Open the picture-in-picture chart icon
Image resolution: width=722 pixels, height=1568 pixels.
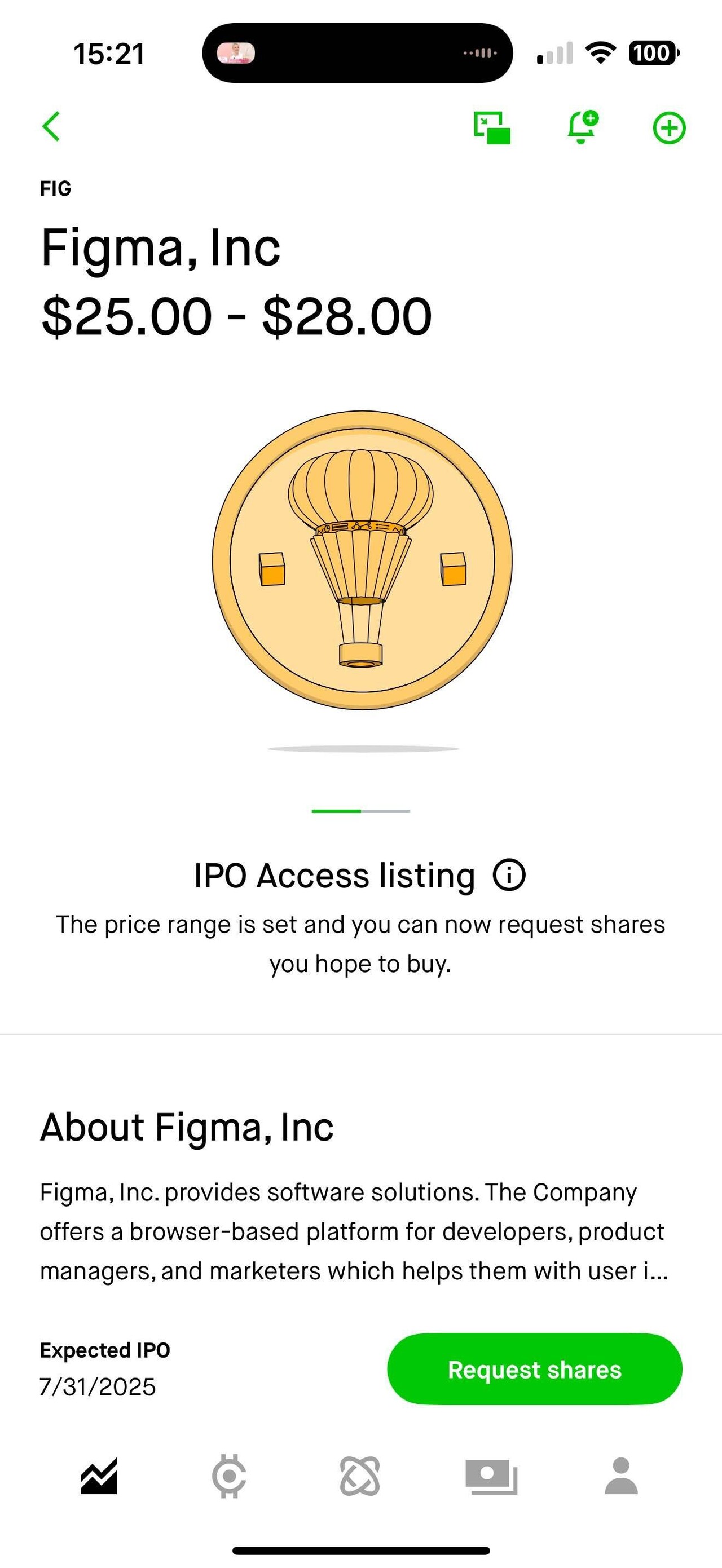click(492, 128)
